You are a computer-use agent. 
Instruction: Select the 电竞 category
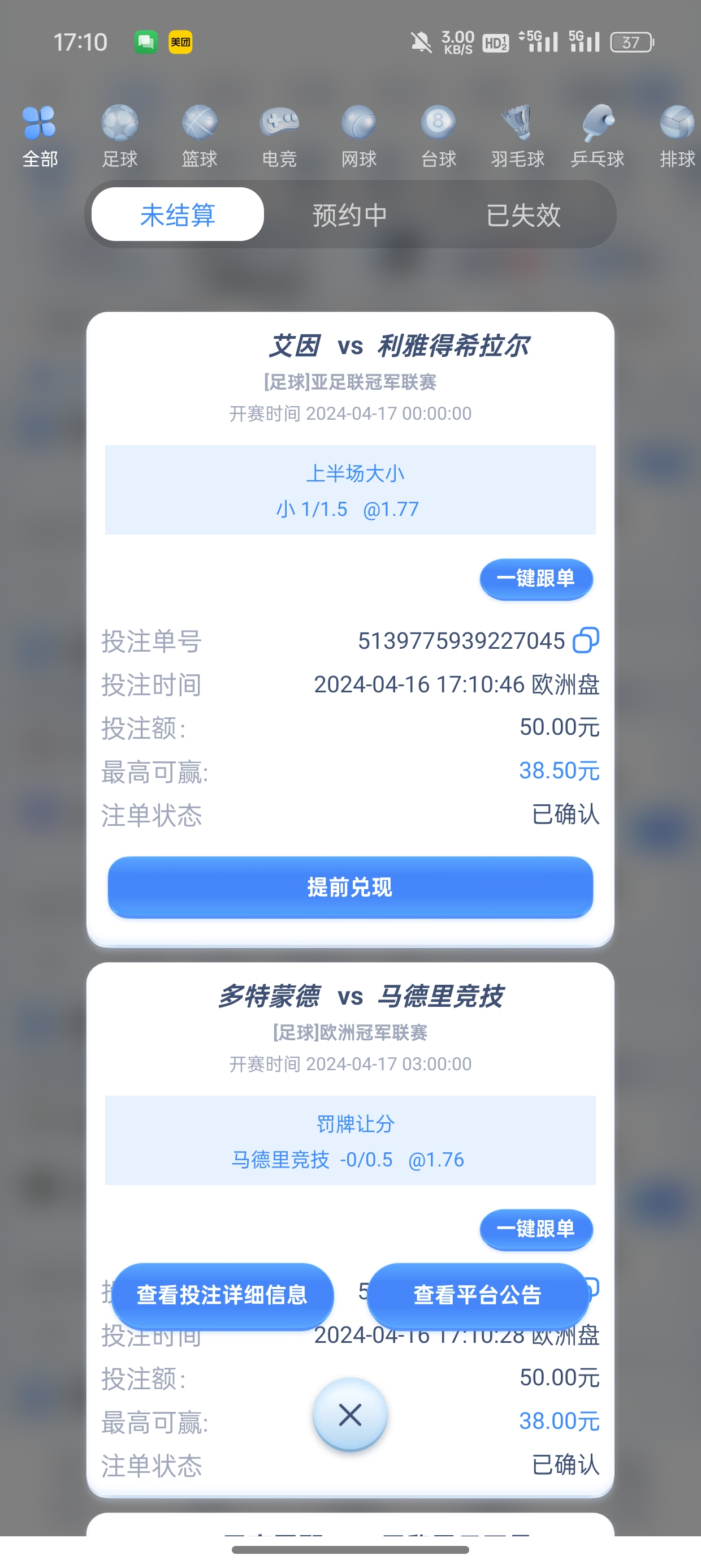click(x=279, y=136)
